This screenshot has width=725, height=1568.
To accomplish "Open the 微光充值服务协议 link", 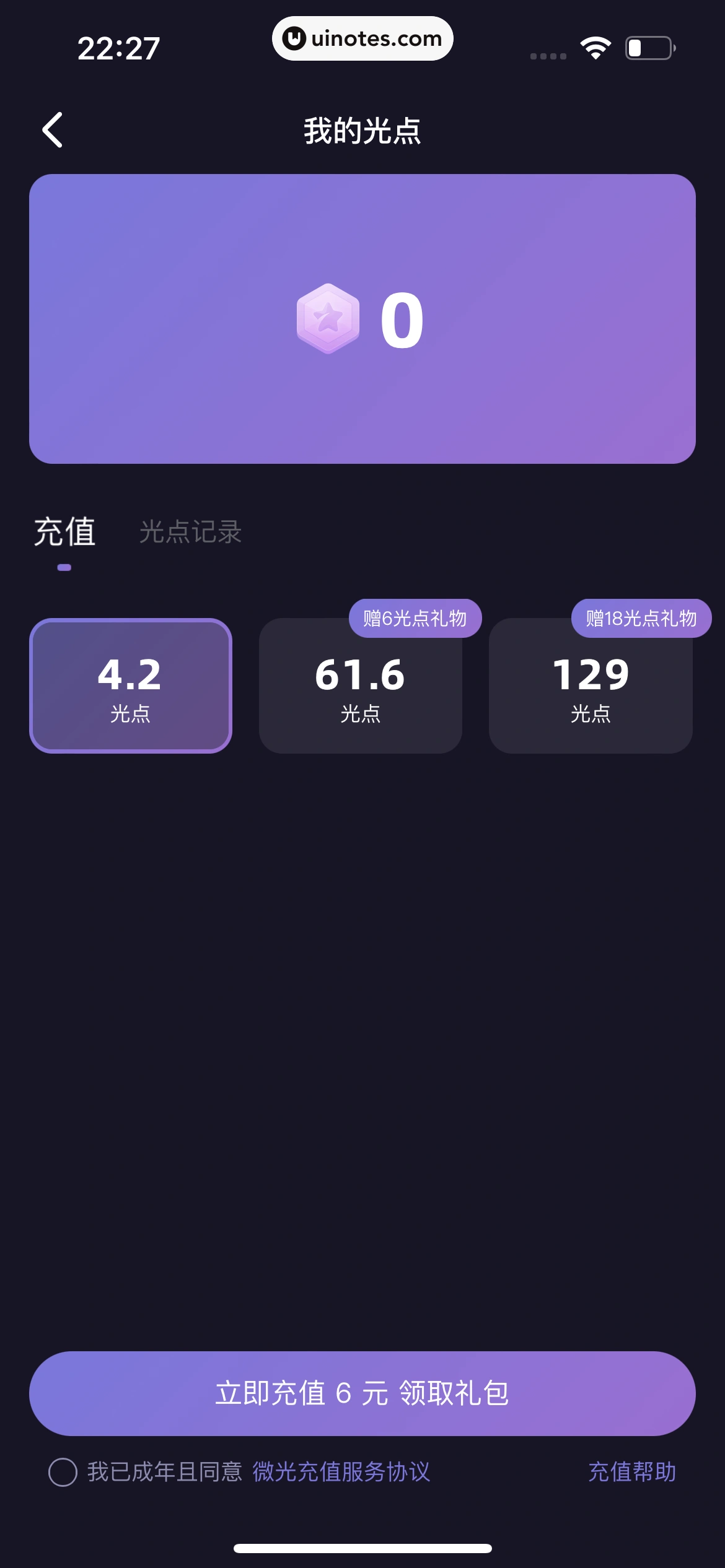I will click(341, 1472).
